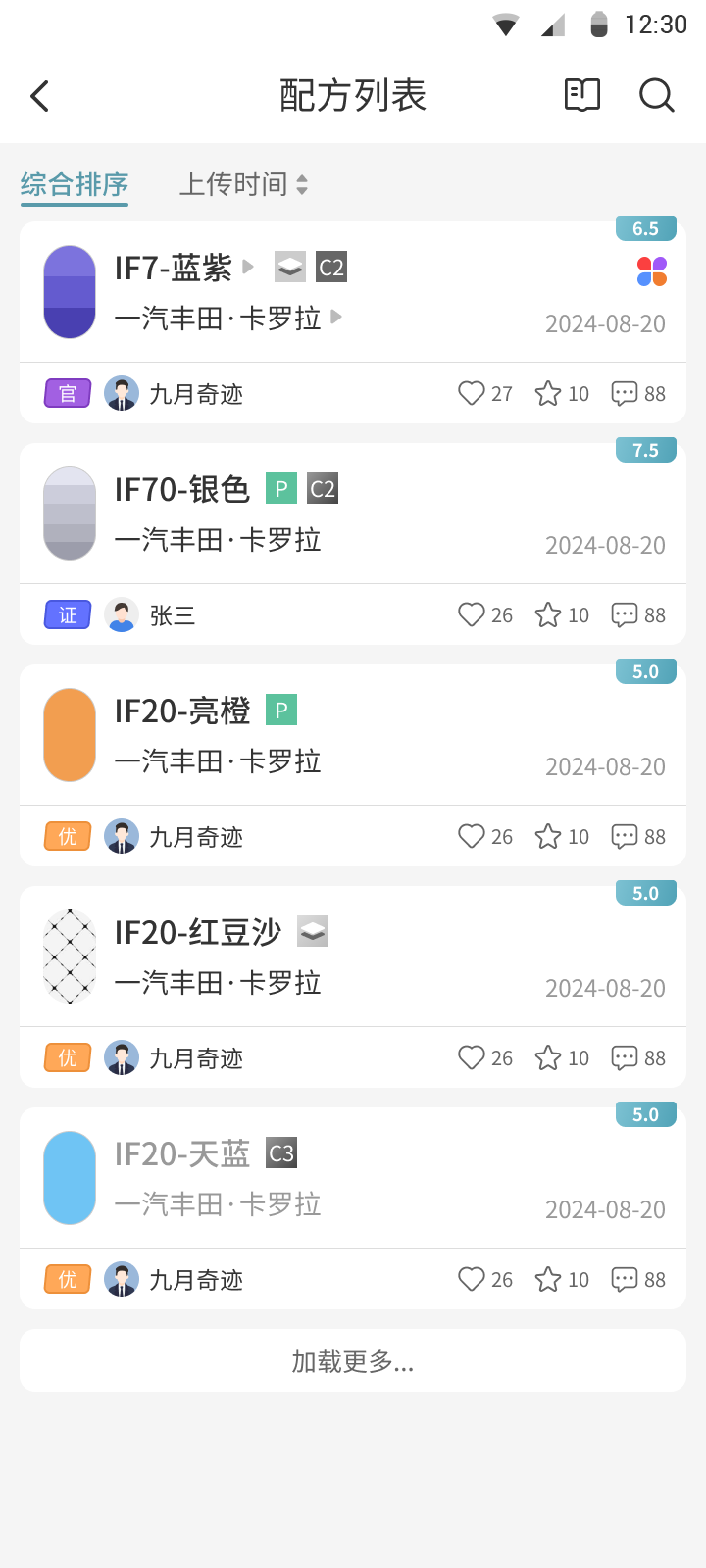Expand the arrow after IF7-蓝紫 title

point(246,267)
